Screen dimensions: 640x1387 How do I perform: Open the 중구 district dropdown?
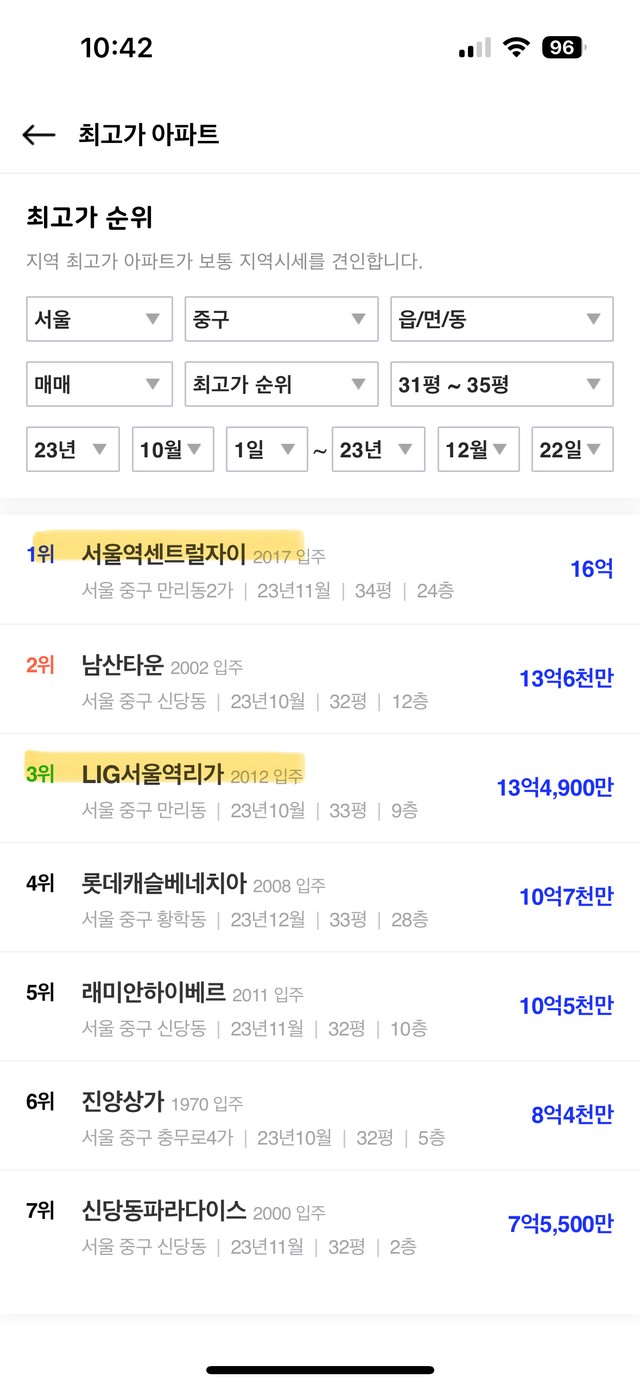pos(281,320)
